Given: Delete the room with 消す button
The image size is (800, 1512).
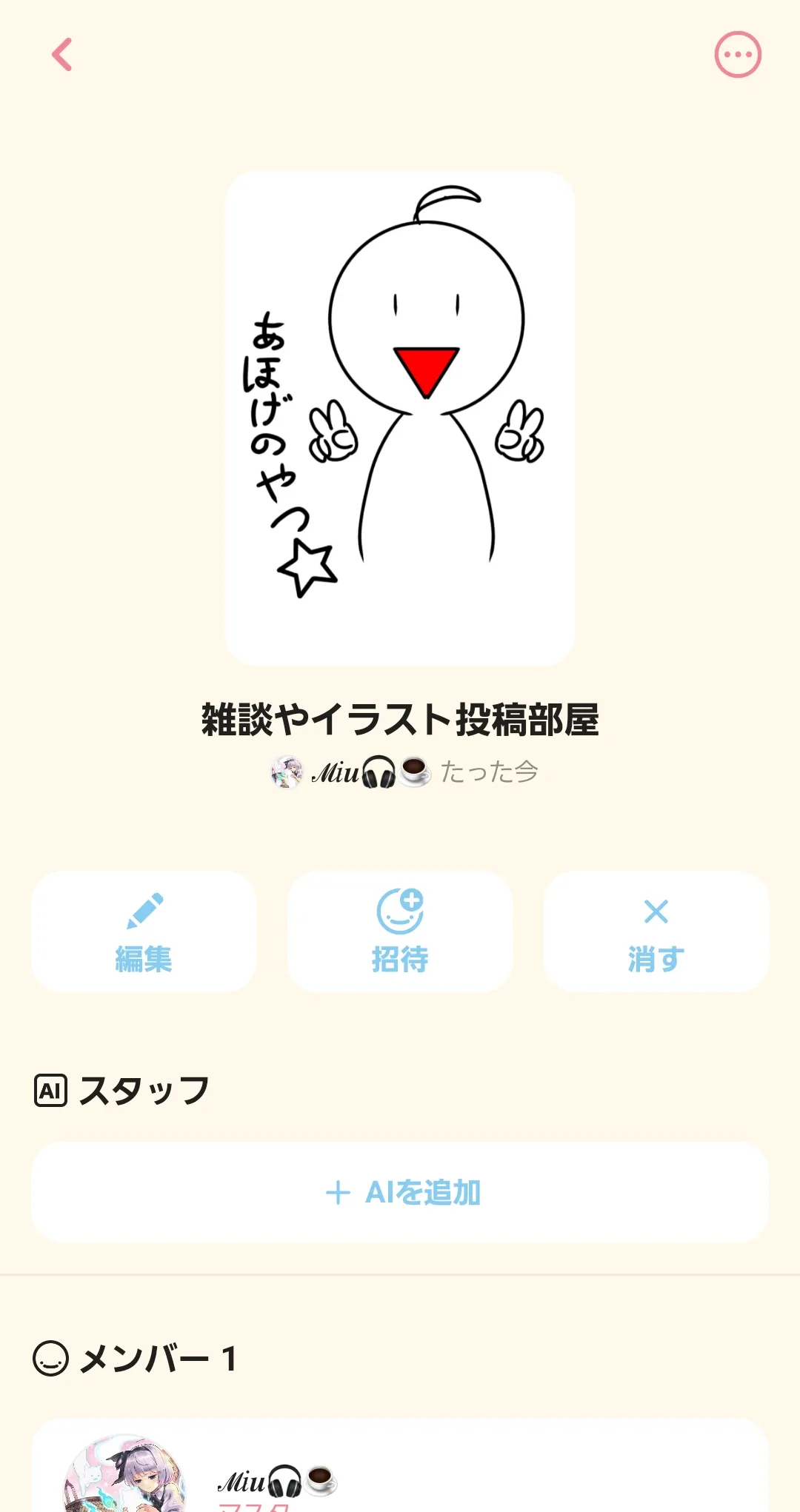Looking at the screenshot, I should 656,931.
